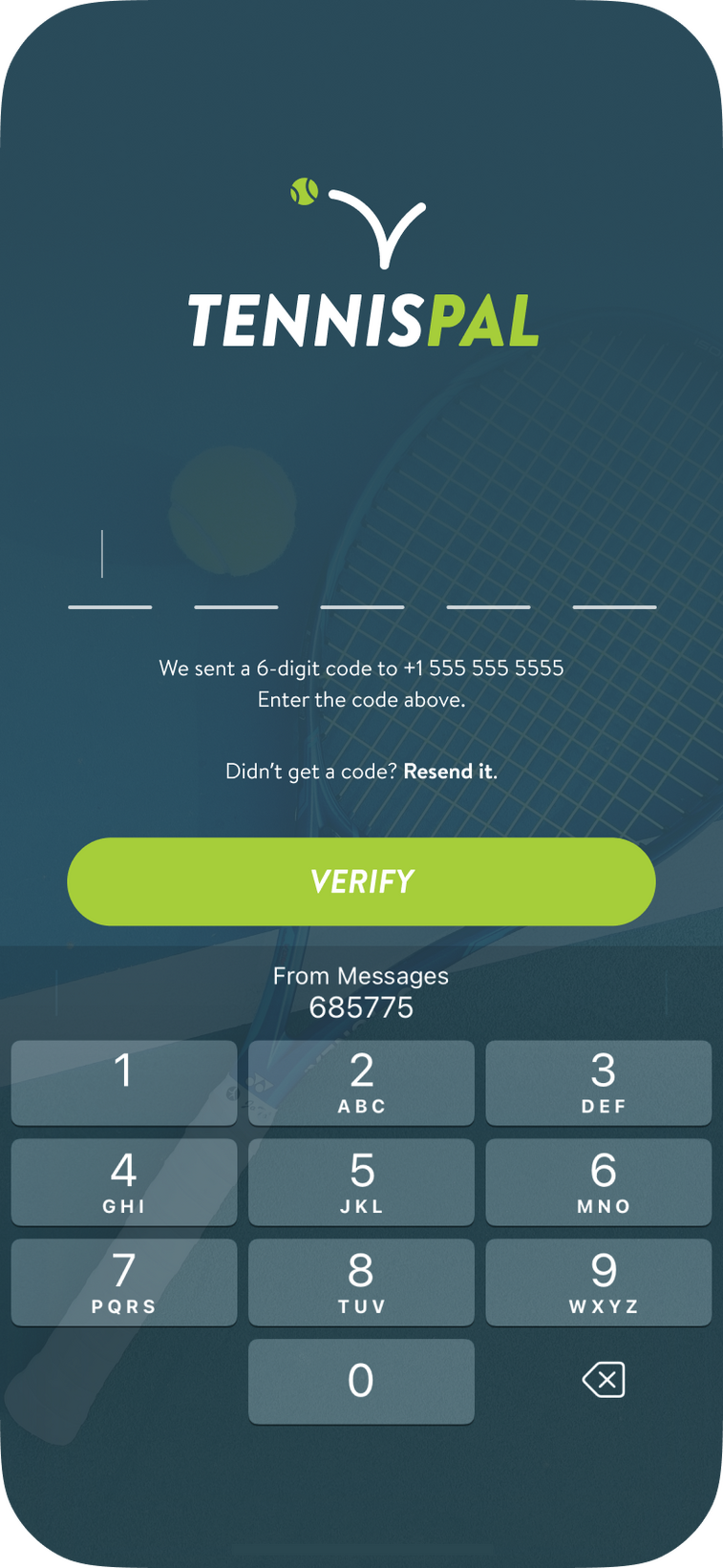Screen dimensions: 723x1568
Task: Tap the 1 key
Action: point(124,1082)
